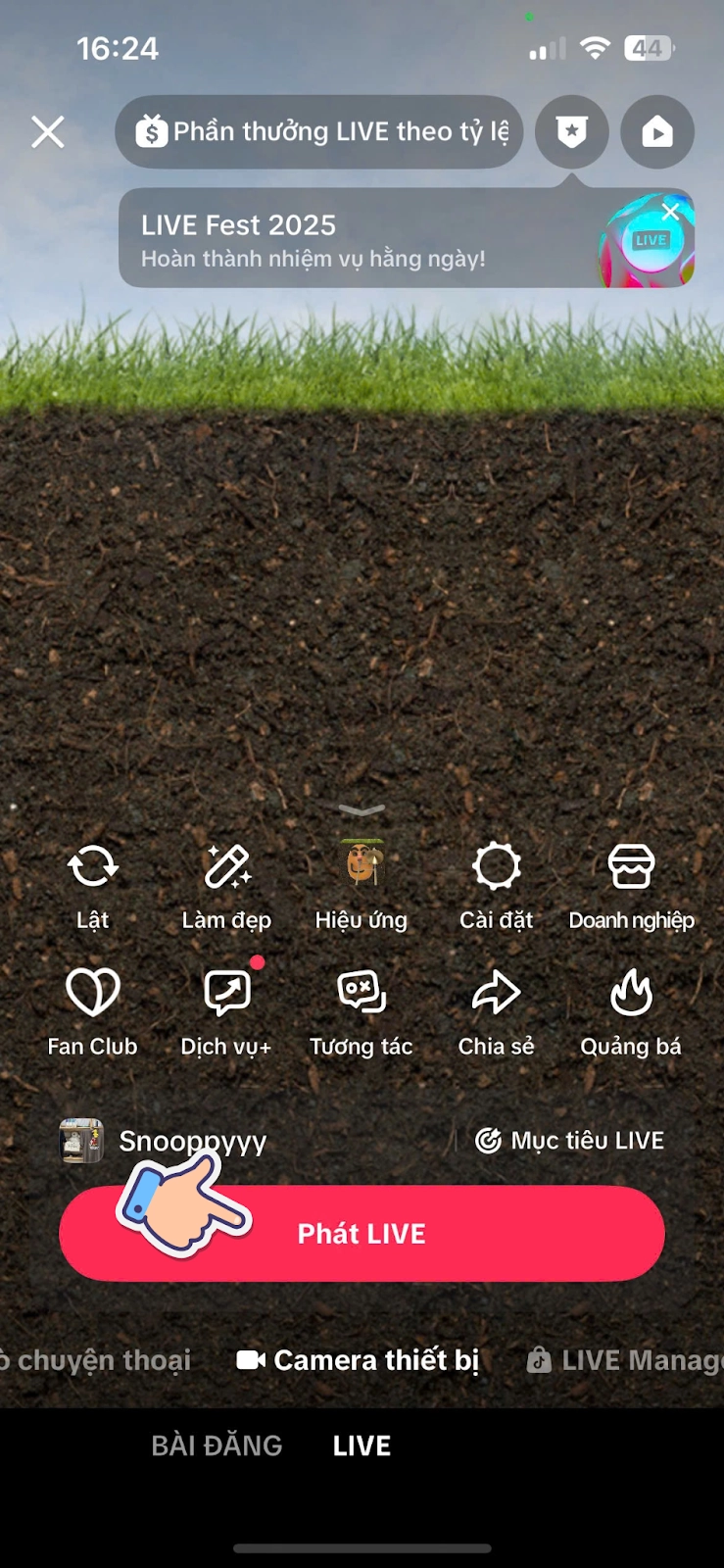Open the star shield badge icon
This screenshot has height=1568, width=724.
(x=571, y=131)
